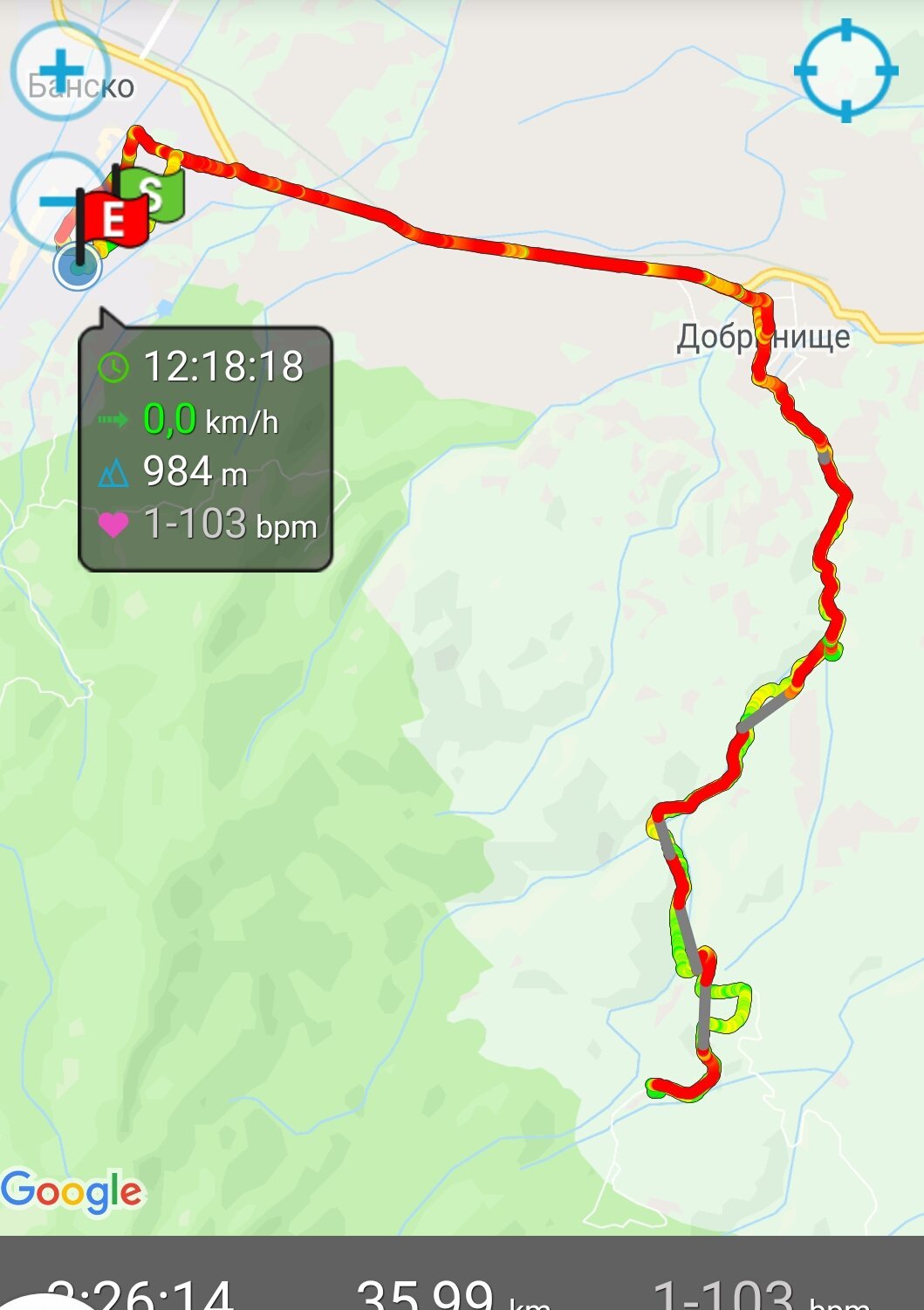Screen dimensions: 924x1310
Task: Select the green start flag marker
Action: pyautogui.click(x=155, y=193)
